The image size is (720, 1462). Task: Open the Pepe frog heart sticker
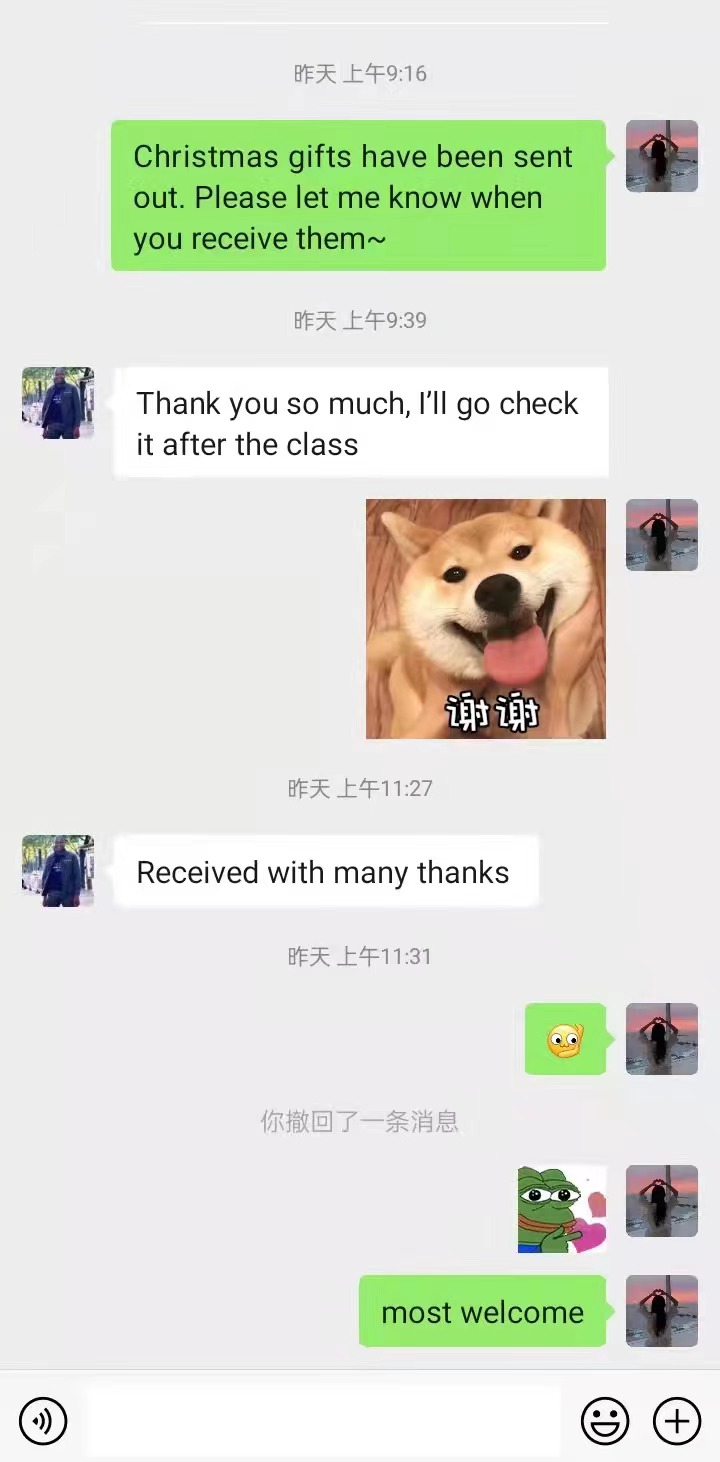point(562,1209)
